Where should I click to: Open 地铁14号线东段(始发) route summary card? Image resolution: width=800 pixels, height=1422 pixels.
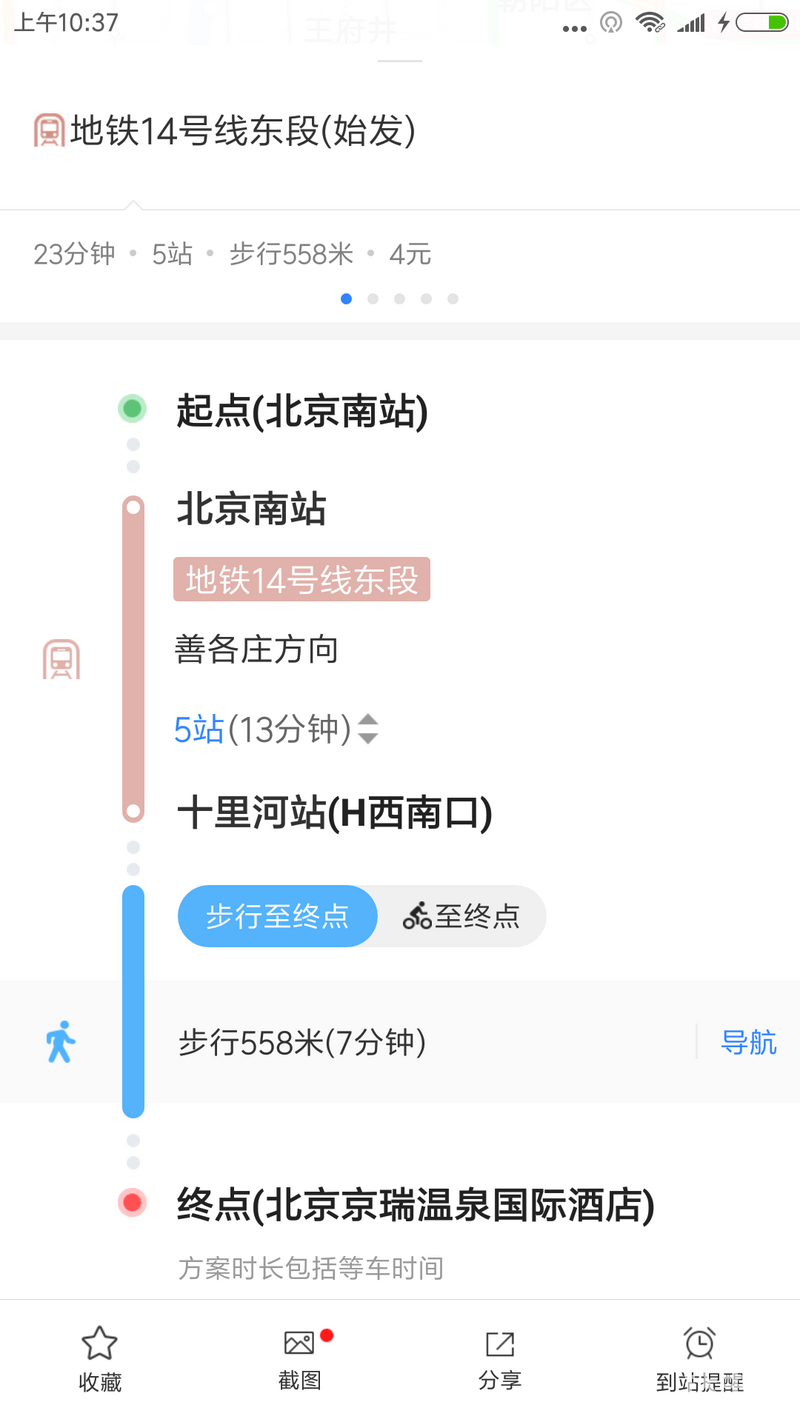pyautogui.click(x=242, y=131)
